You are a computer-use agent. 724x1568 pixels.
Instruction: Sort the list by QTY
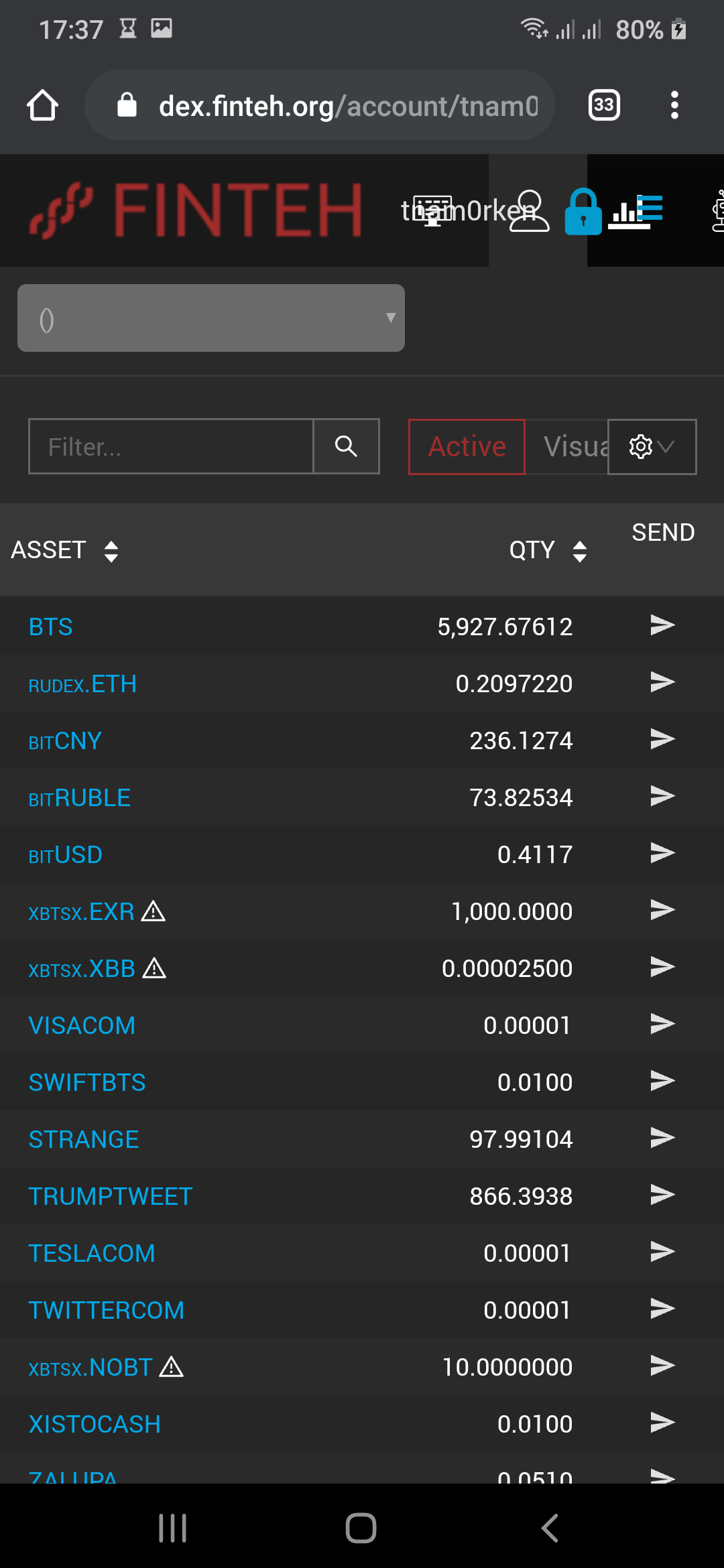pyautogui.click(x=548, y=550)
